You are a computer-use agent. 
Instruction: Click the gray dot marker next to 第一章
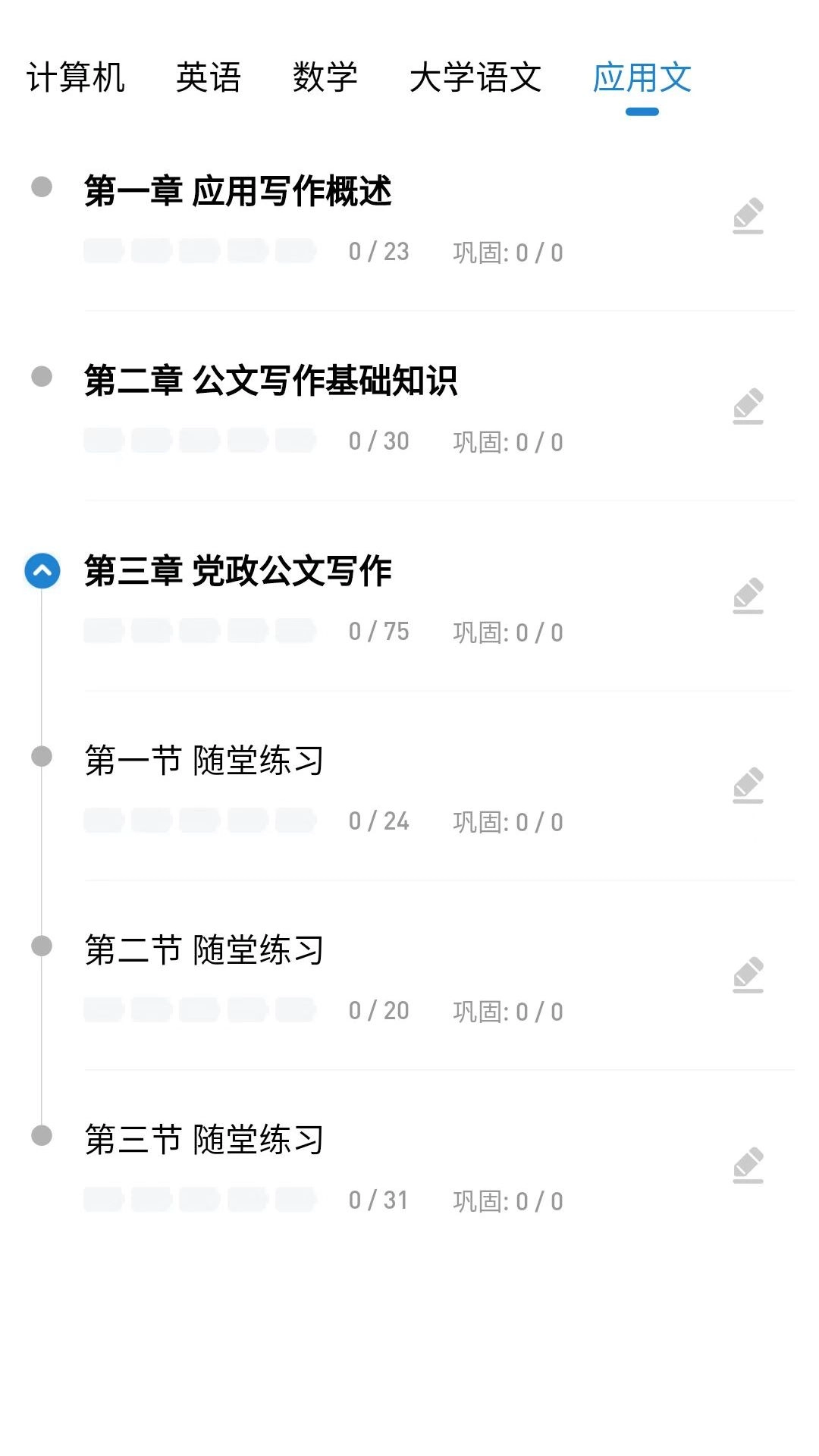pyautogui.click(x=42, y=186)
